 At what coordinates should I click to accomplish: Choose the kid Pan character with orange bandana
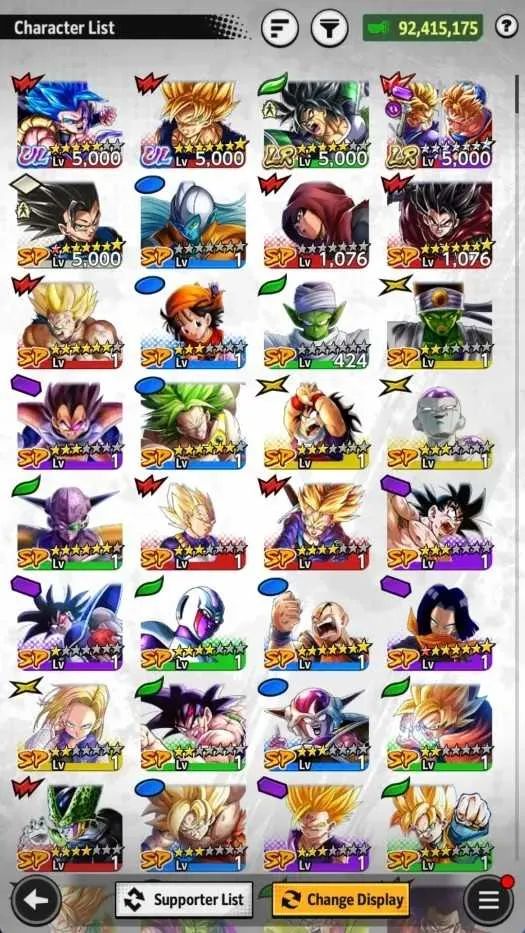pyautogui.click(x=193, y=325)
